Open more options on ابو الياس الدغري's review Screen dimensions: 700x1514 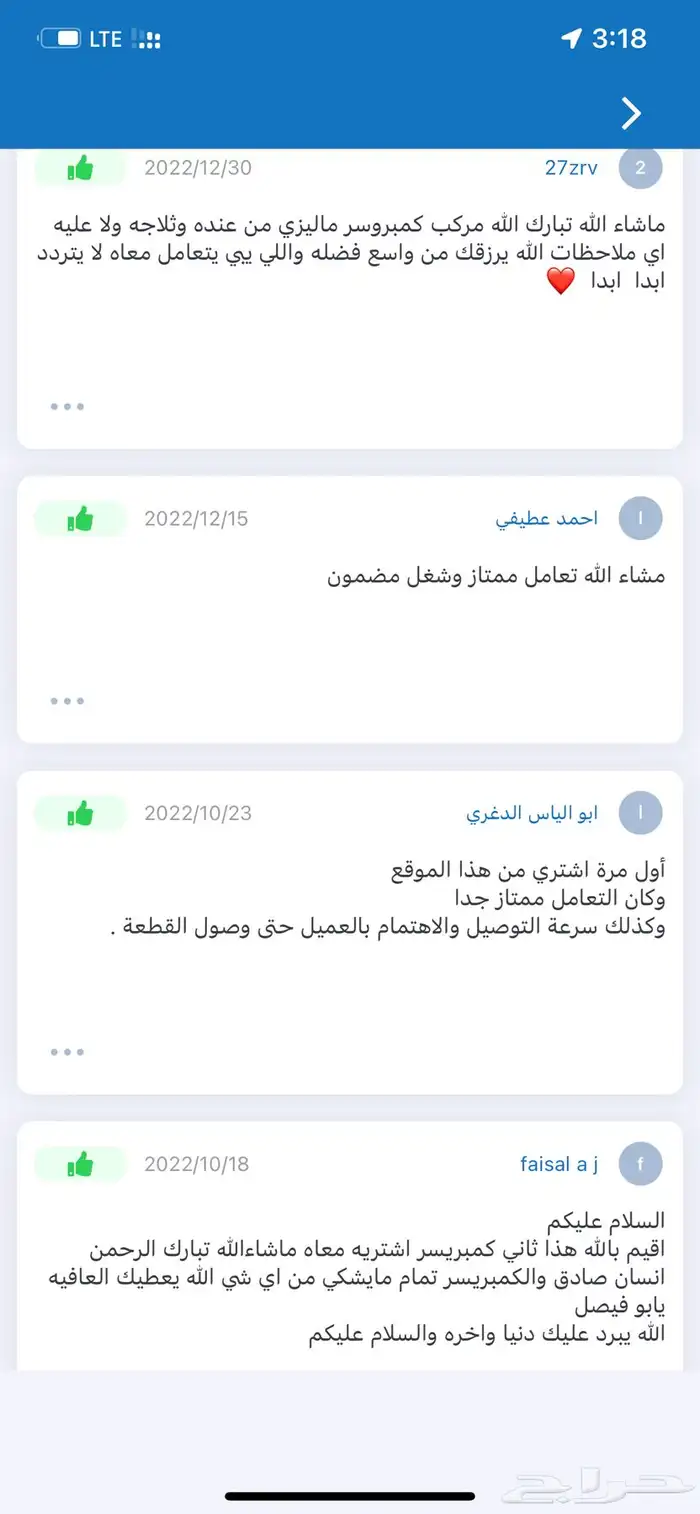point(67,1052)
